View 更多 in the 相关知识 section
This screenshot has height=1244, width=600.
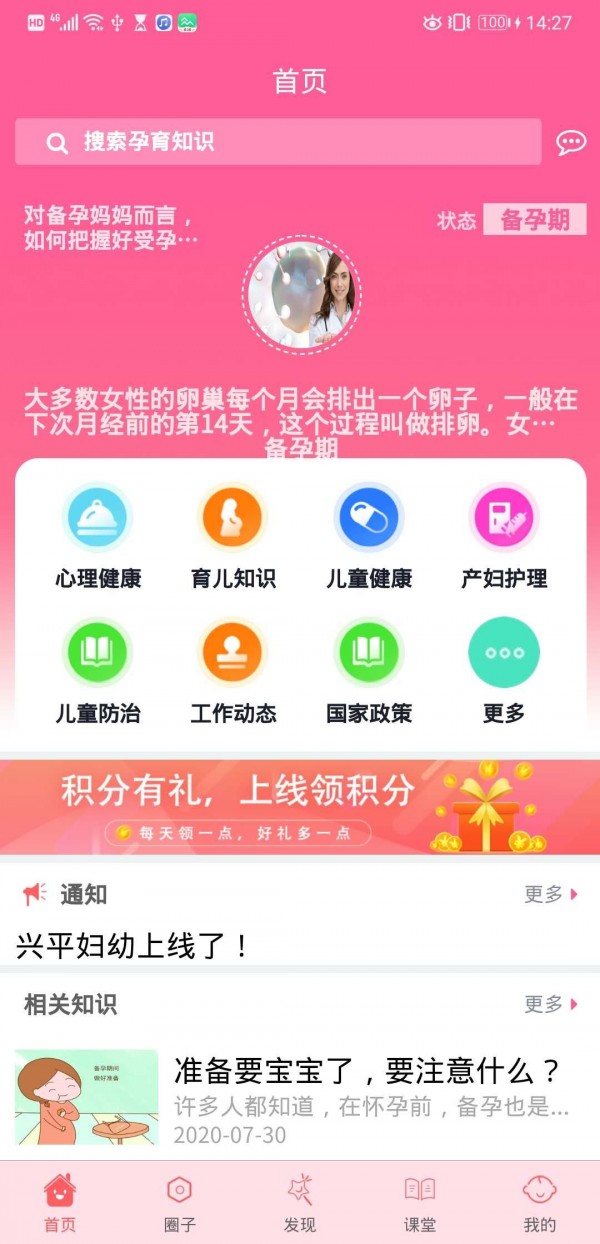pos(551,1004)
